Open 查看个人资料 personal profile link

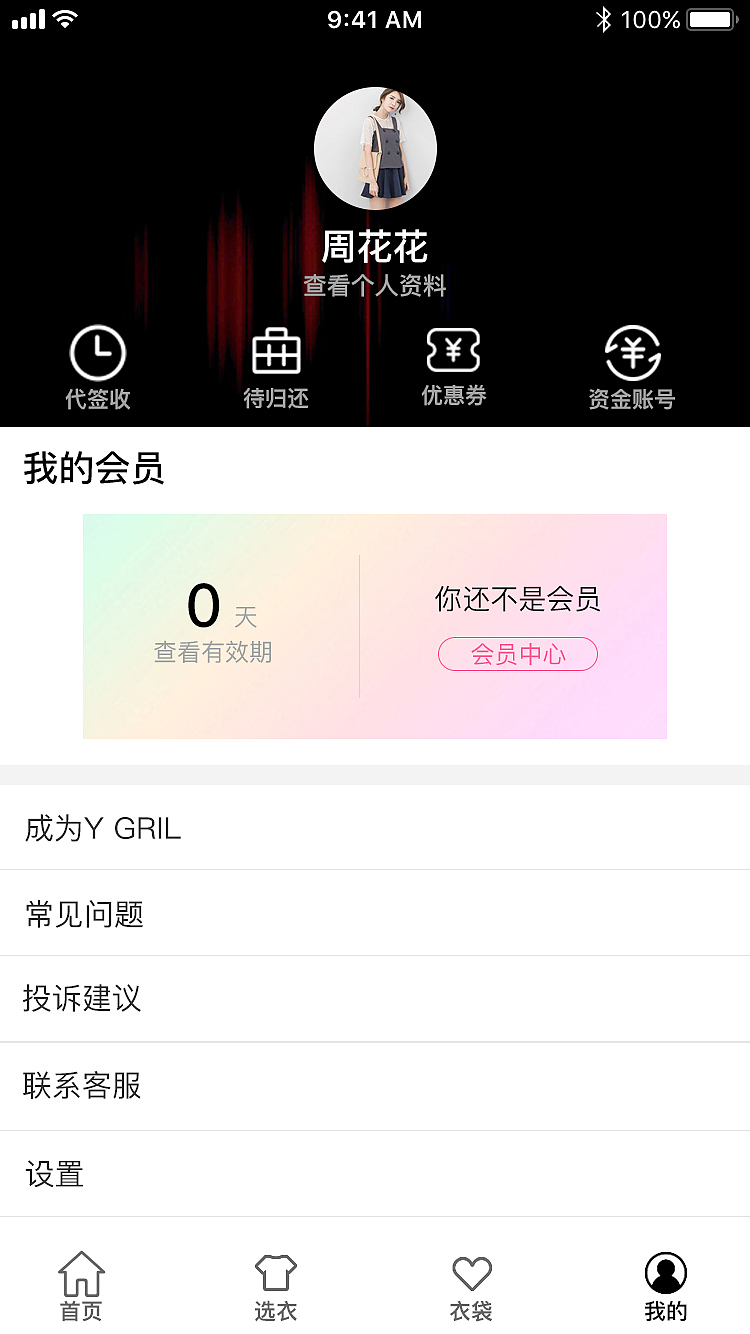(x=375, y=287)
